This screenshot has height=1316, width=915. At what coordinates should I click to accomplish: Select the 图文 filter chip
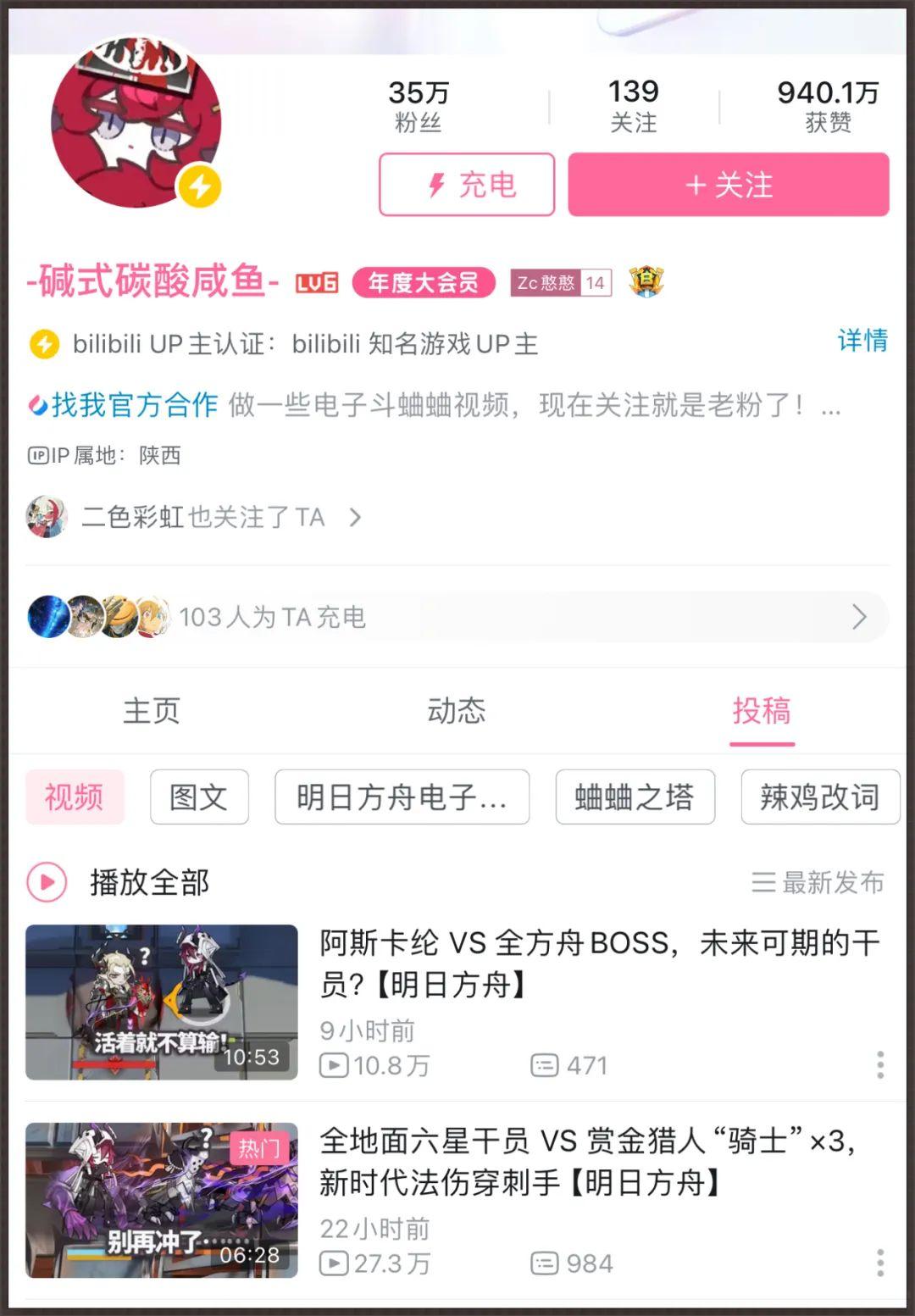coord(199,797)
